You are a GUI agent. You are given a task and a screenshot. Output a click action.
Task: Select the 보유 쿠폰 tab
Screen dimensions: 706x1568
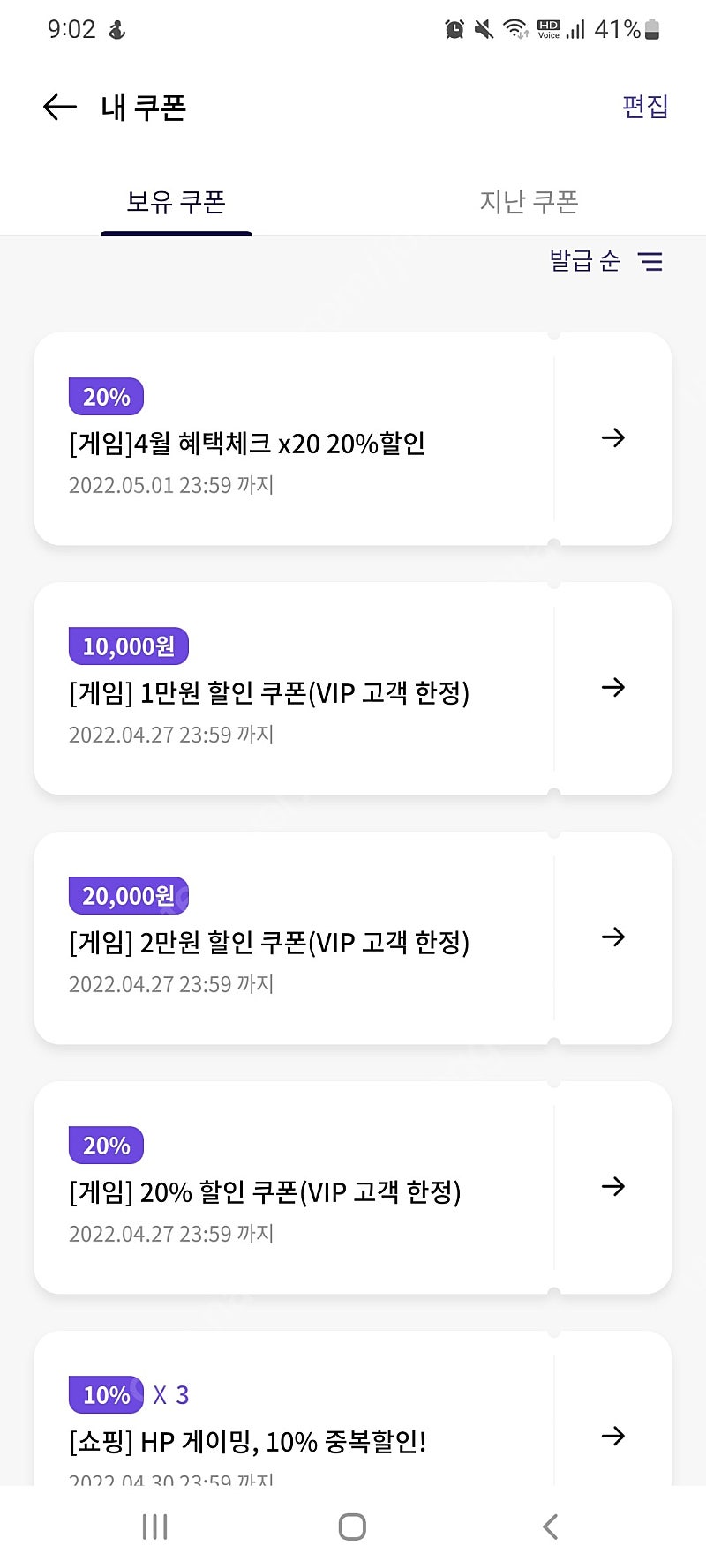[x=176, y=202]
